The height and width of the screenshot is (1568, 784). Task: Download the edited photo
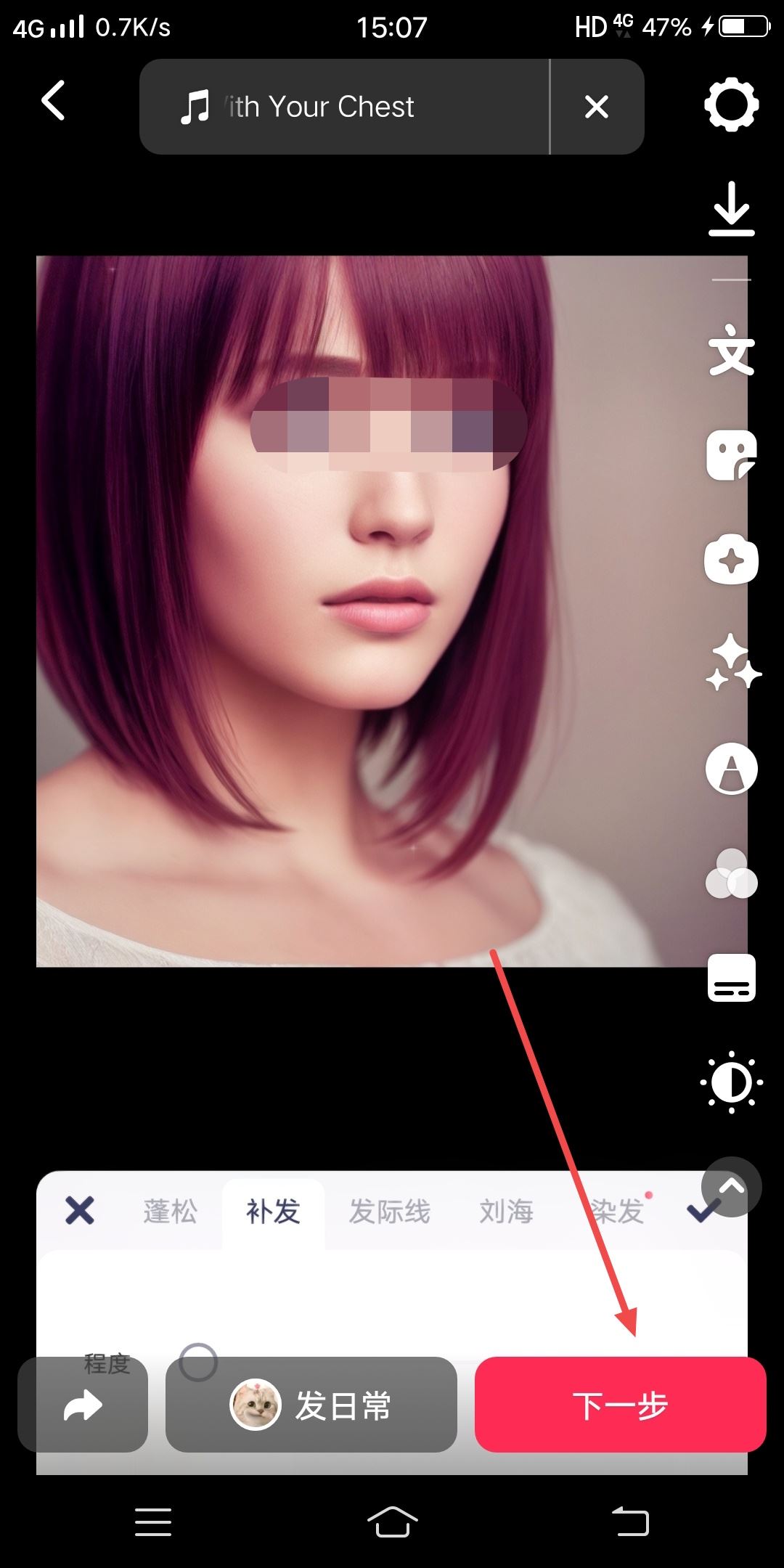tap(731, 209)
